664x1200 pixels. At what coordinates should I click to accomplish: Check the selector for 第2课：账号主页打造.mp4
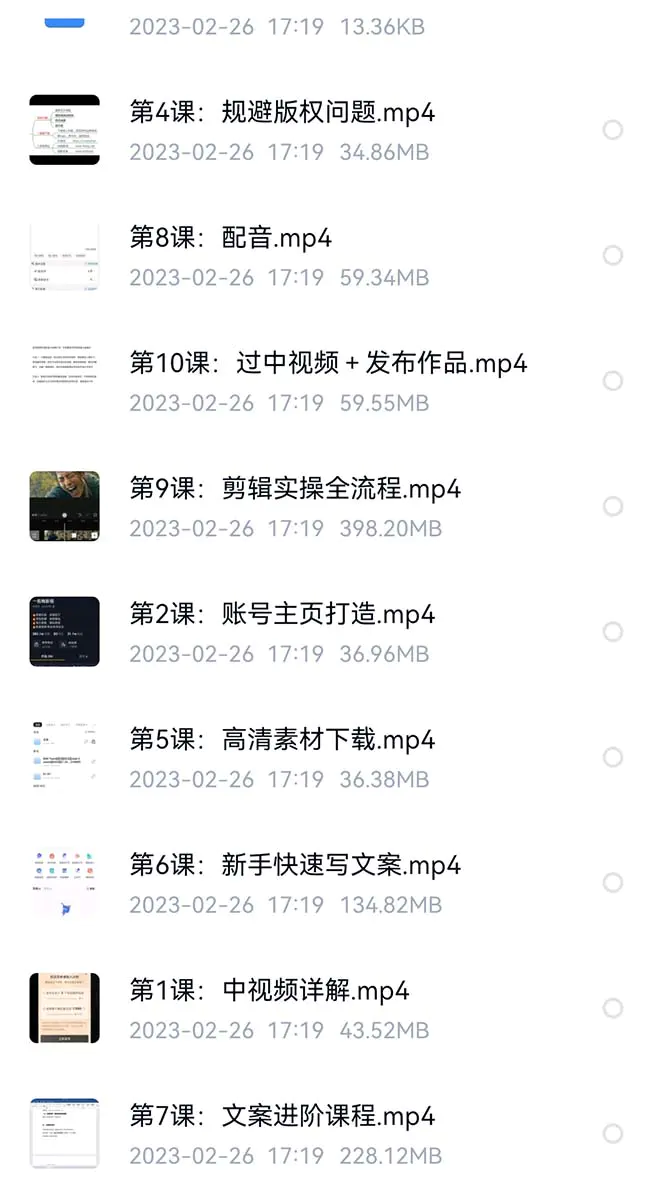(x=613, y=632)
